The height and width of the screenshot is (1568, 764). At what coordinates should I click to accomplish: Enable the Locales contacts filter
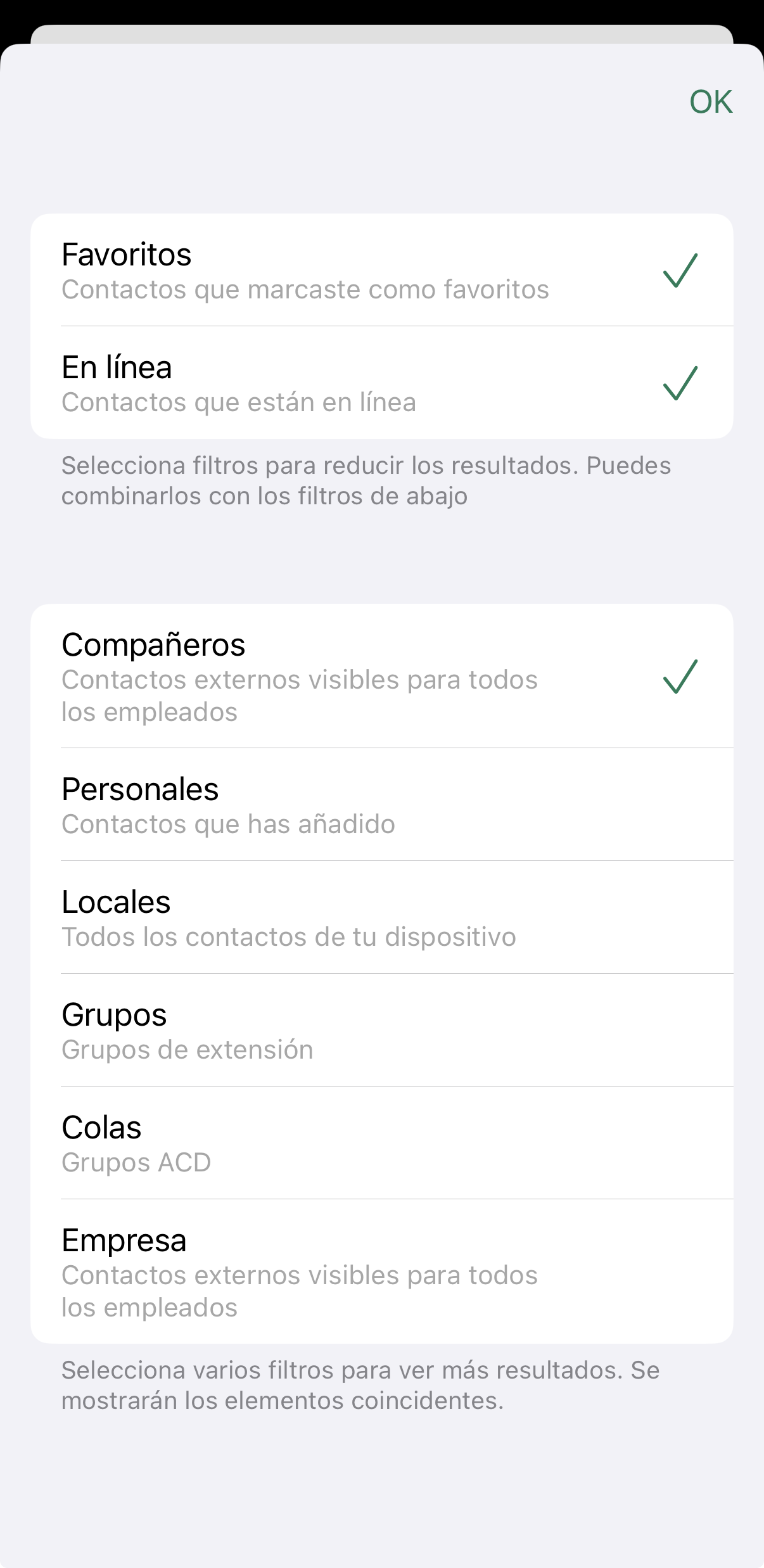coord(381,918)
